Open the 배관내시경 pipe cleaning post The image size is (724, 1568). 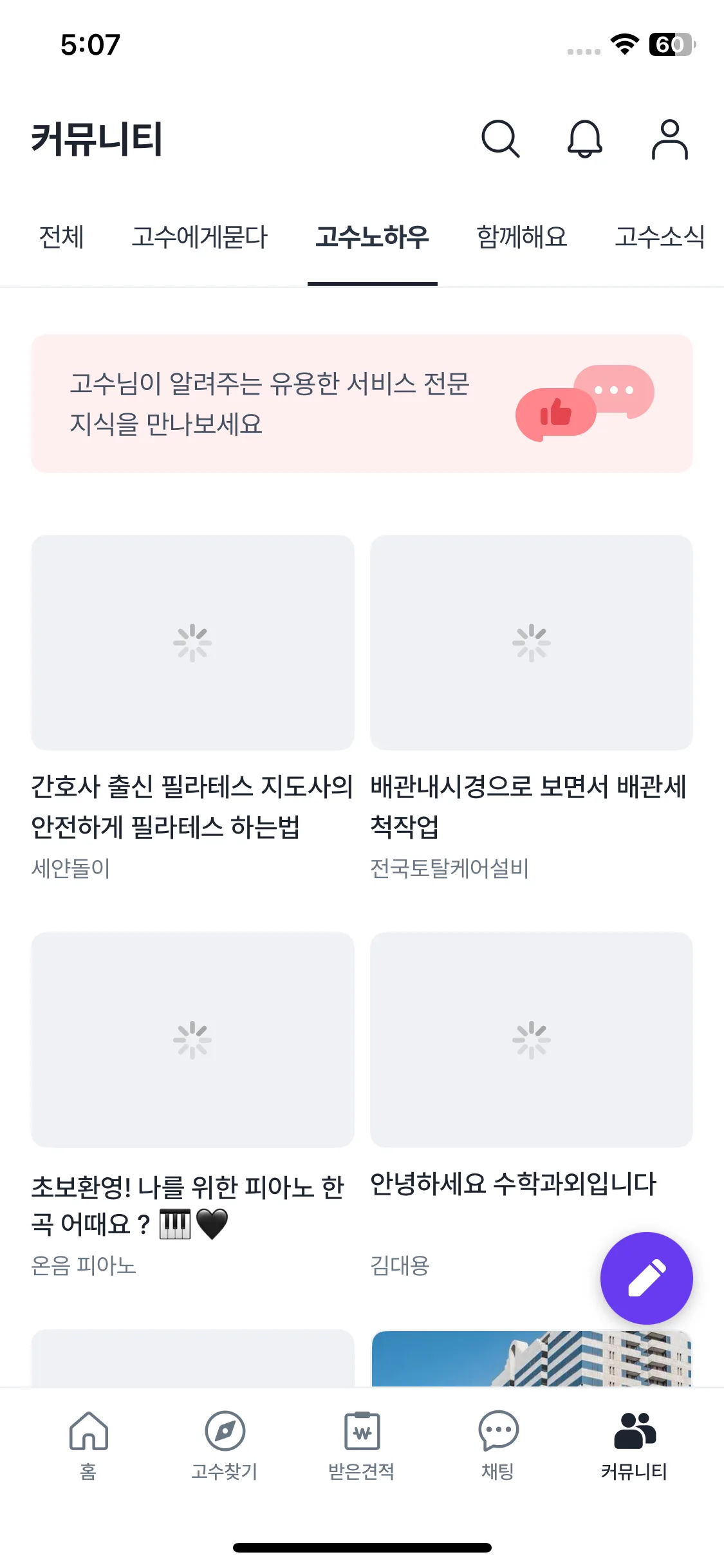530,708
